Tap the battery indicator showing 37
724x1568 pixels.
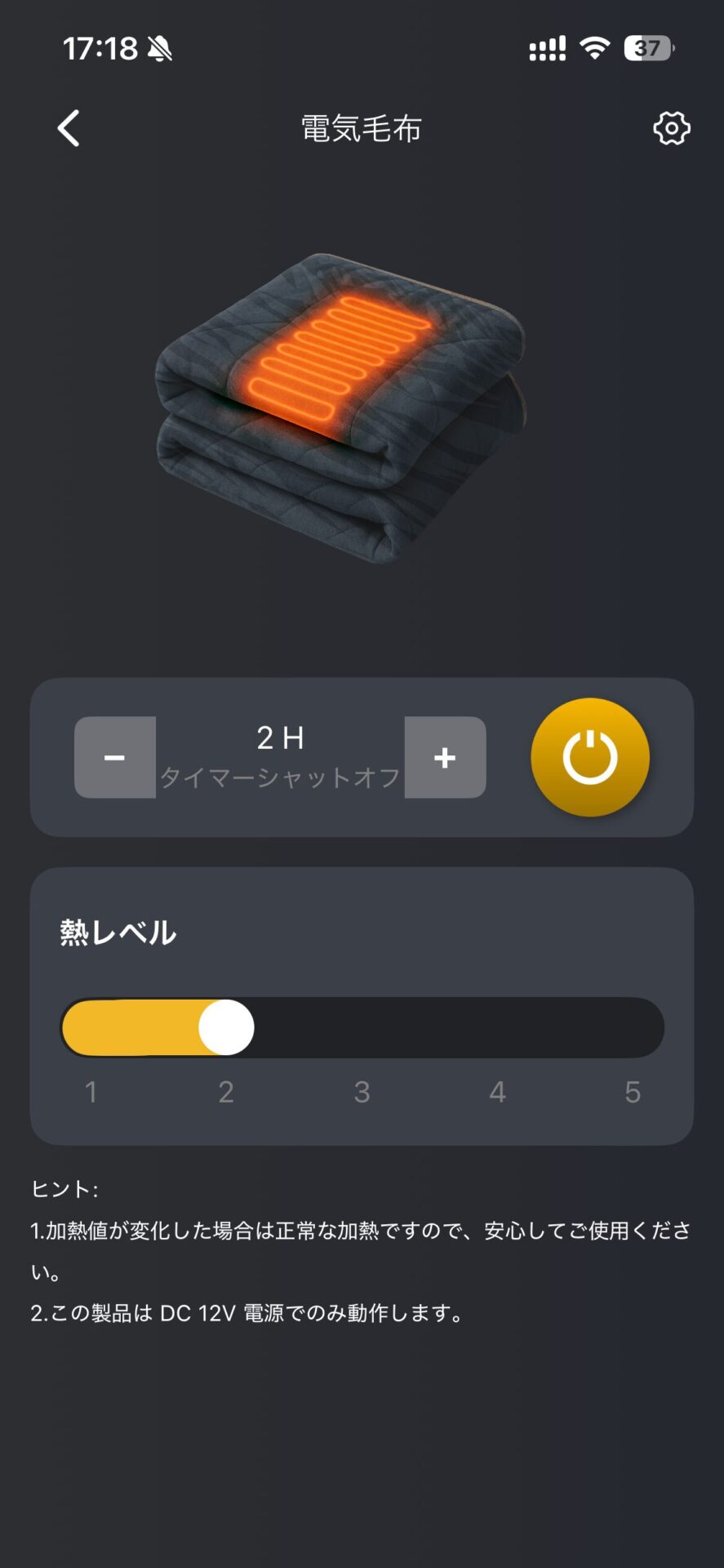point(644,48)
